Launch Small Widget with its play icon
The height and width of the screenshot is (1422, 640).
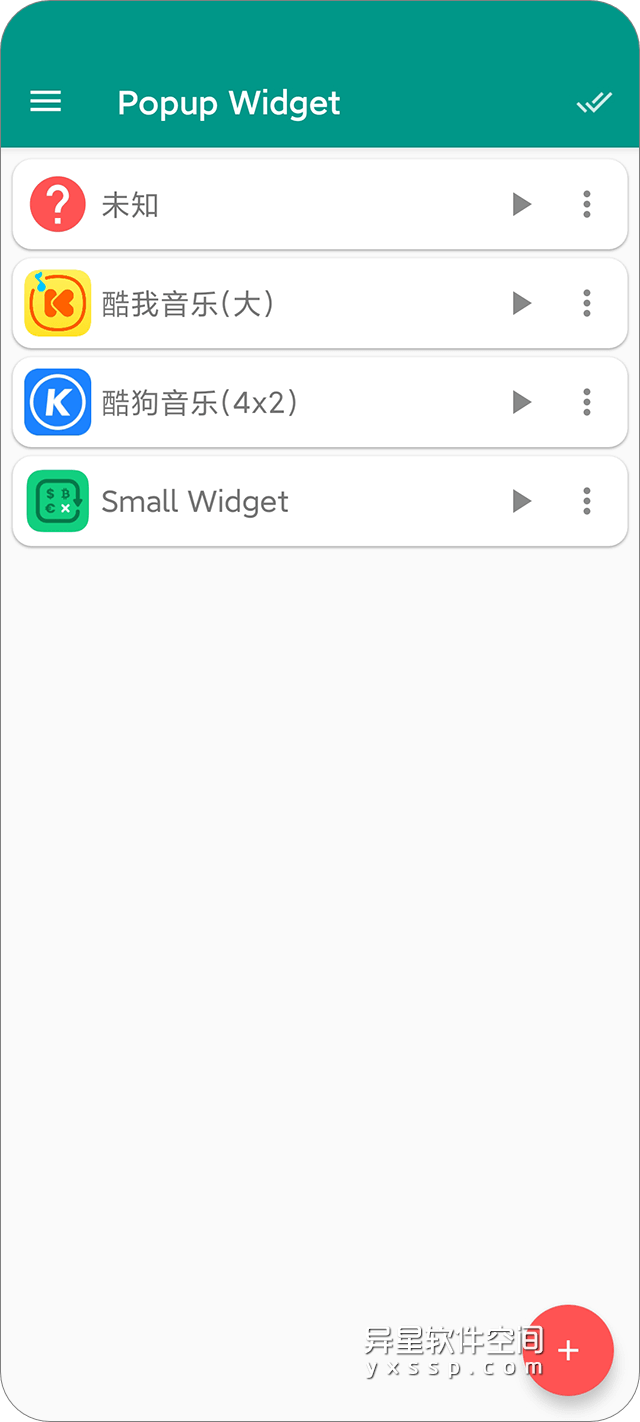tap(521, 501)
